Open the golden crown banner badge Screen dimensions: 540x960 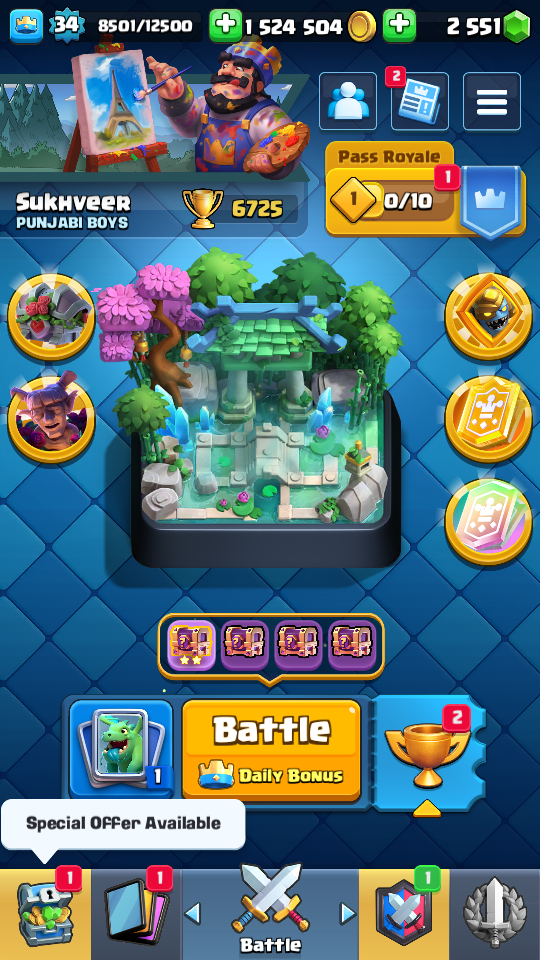click(x=489, y=419)
